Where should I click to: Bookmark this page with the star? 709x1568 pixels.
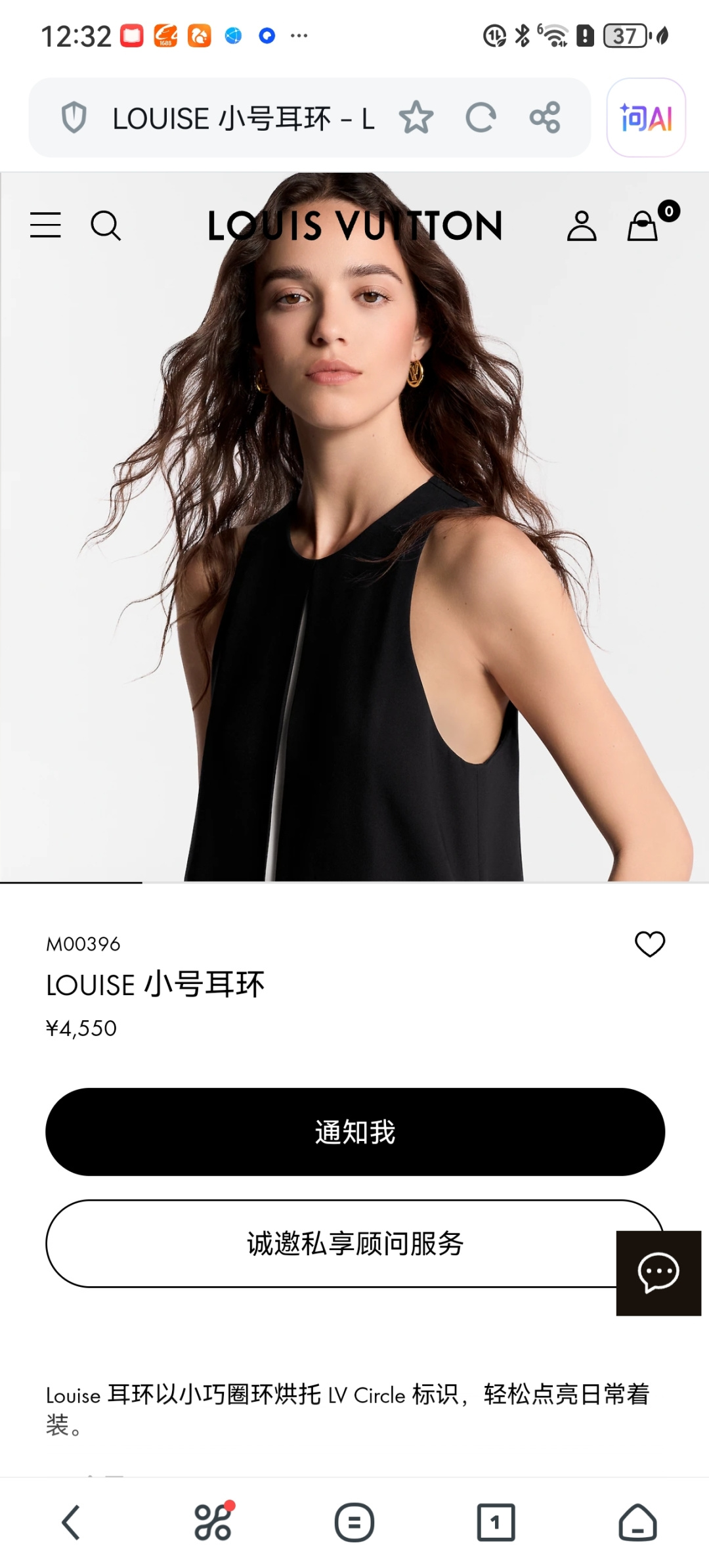tap(416, 118)
